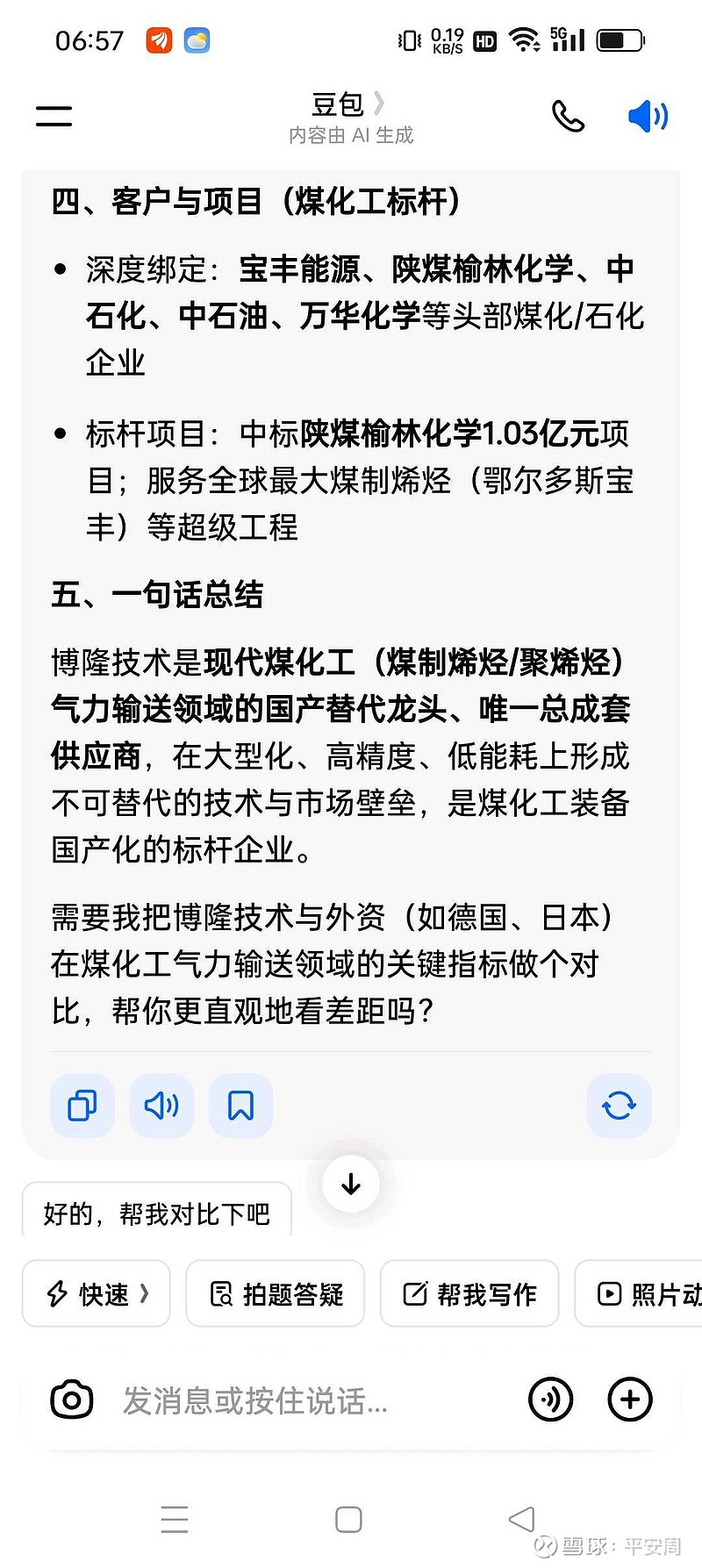The width and height of the screenshot is (702, 1568).
Task: Switch to 拍题答疑 mode
Action: [275, 1293]
